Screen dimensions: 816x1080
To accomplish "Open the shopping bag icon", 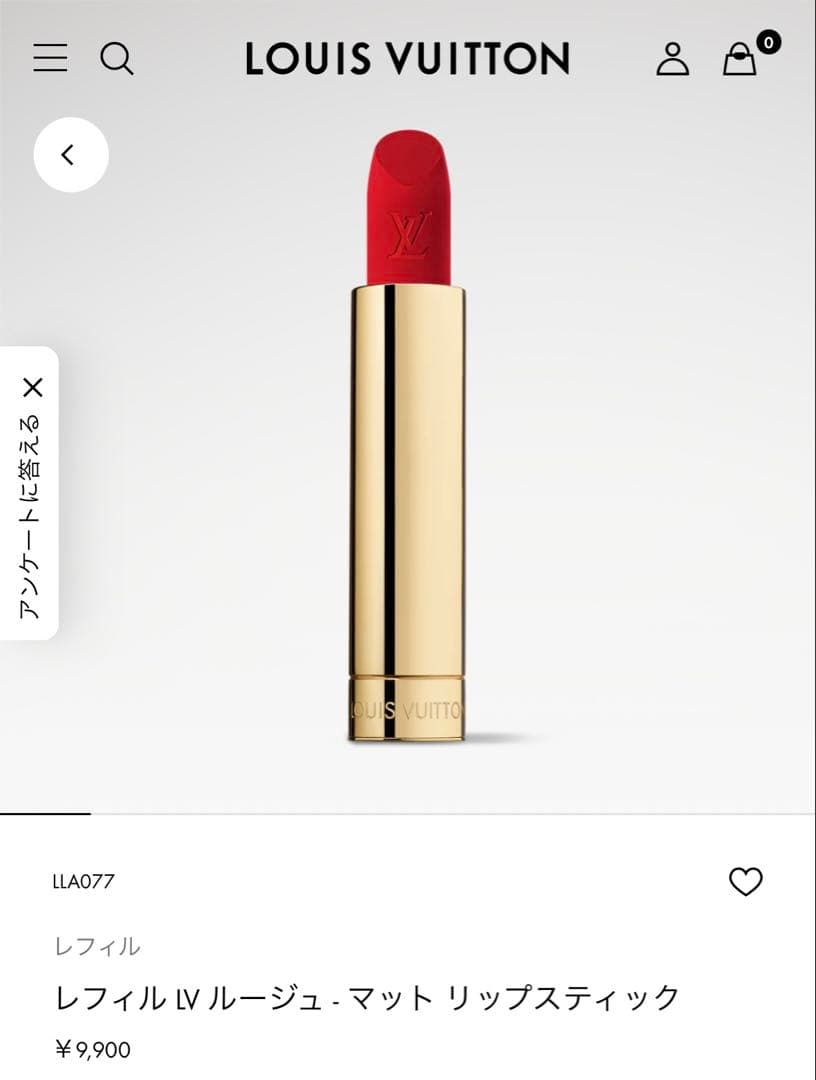I will [740, 62].
